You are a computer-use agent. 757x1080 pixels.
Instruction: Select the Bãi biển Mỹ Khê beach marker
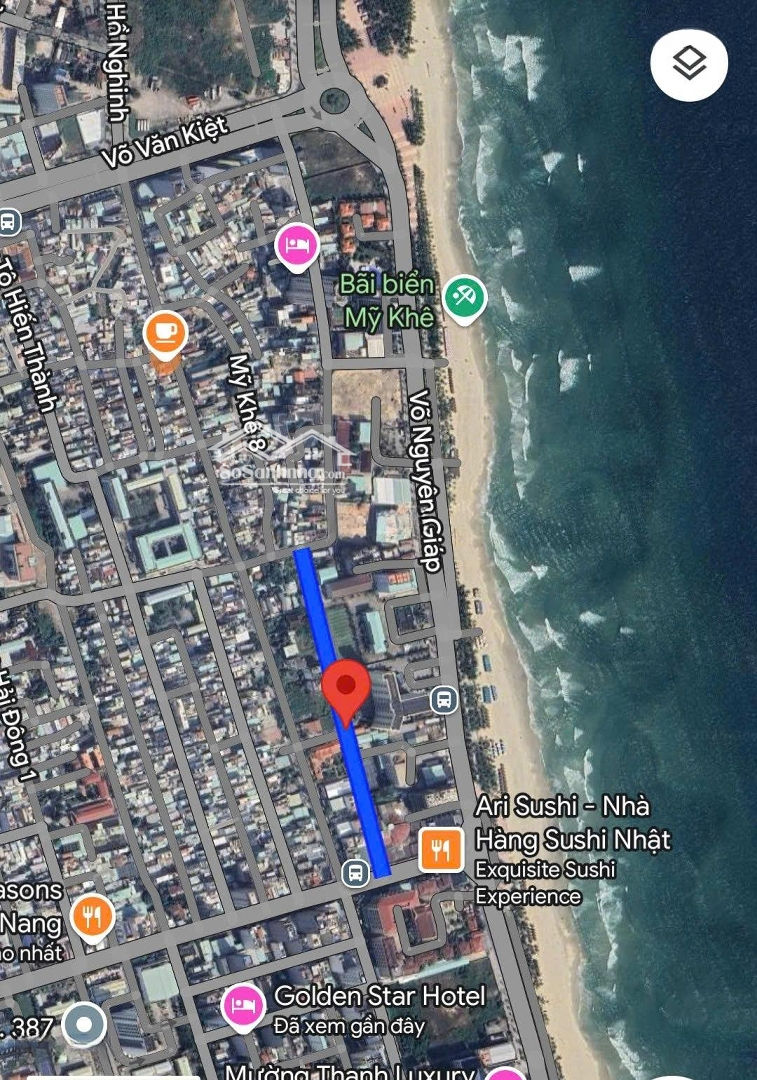click(x=464, y=297)
